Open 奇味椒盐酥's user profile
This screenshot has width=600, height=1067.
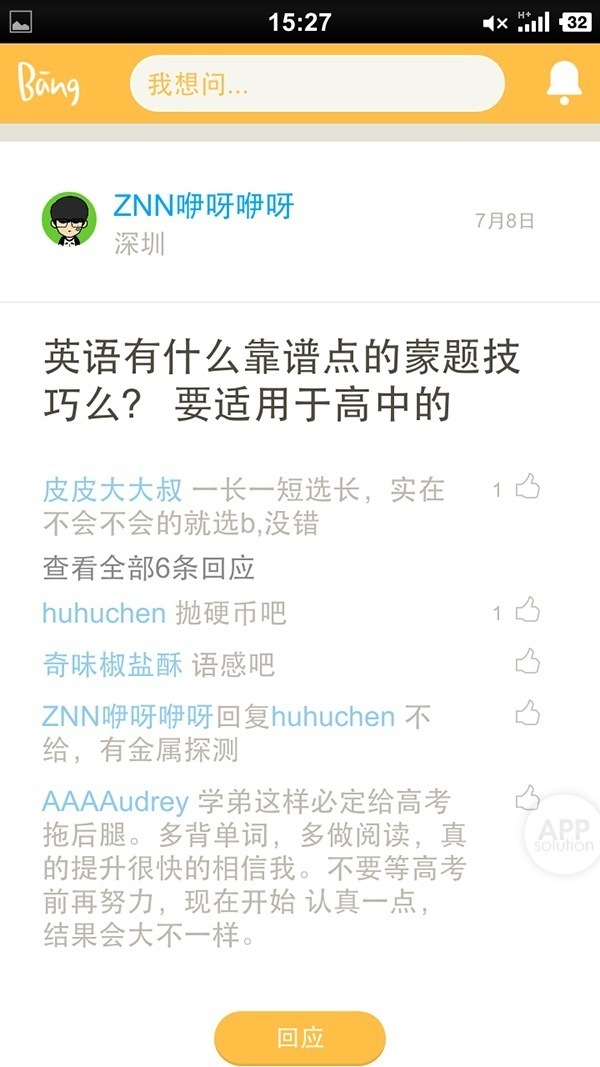(x=113, y=664)
